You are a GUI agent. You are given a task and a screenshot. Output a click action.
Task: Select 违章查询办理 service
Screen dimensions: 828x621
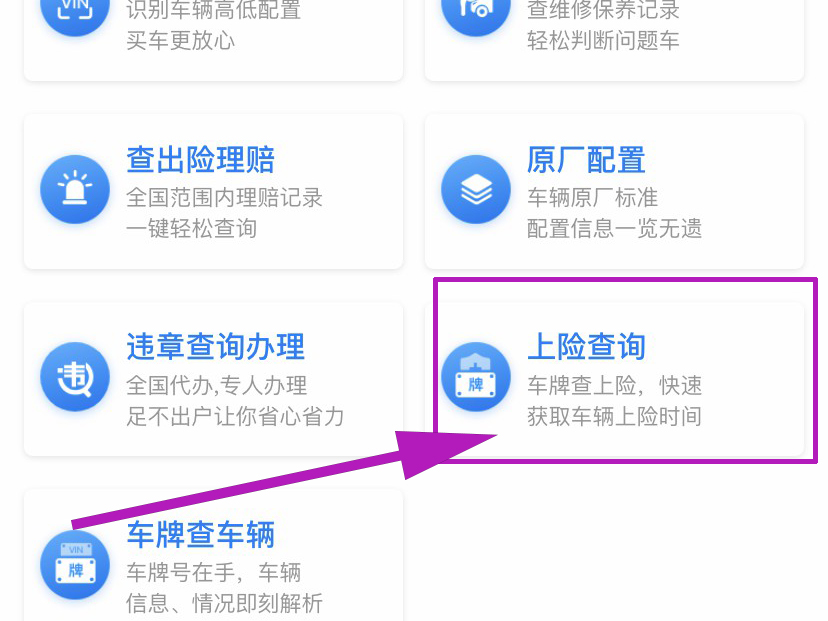213,380
